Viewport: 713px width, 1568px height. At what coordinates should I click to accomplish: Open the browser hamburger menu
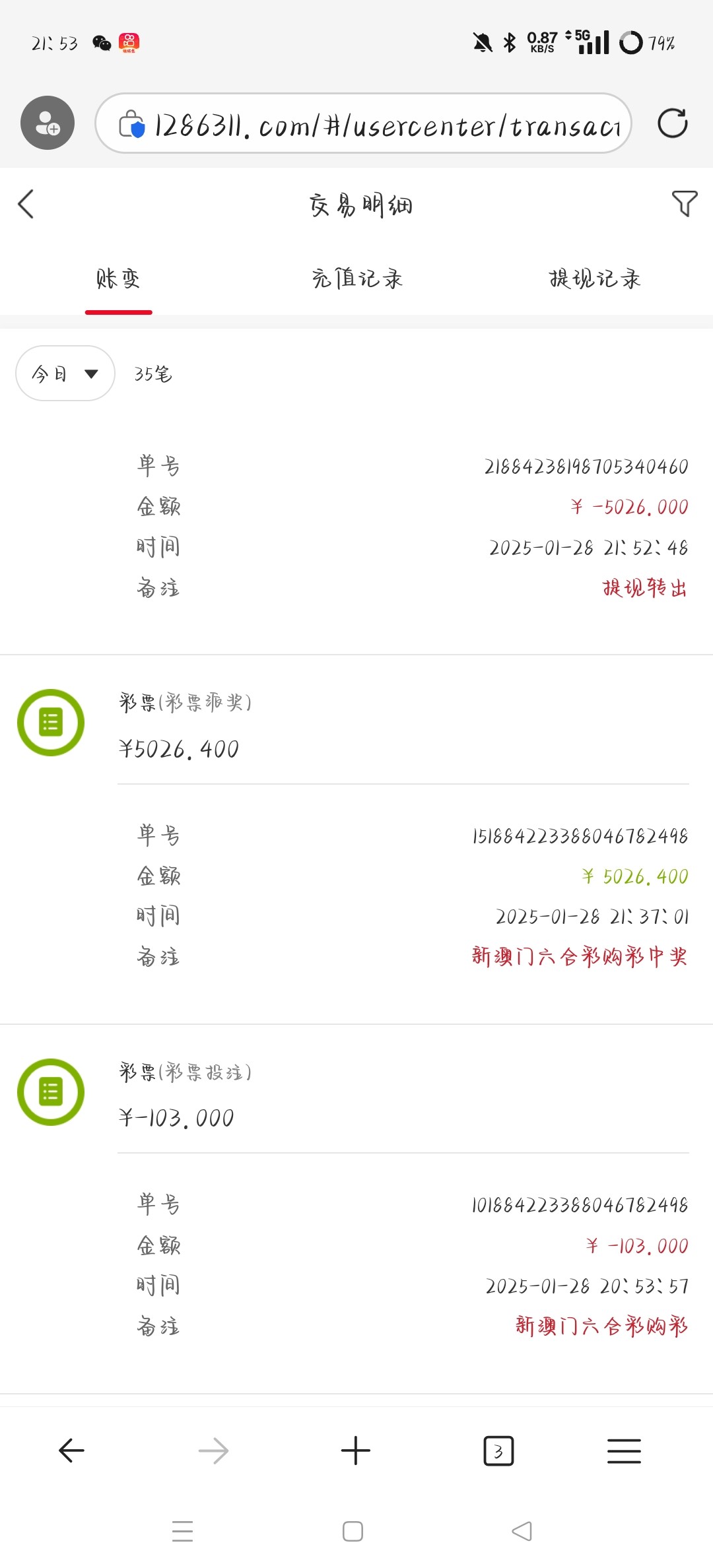pos(624,1451)
